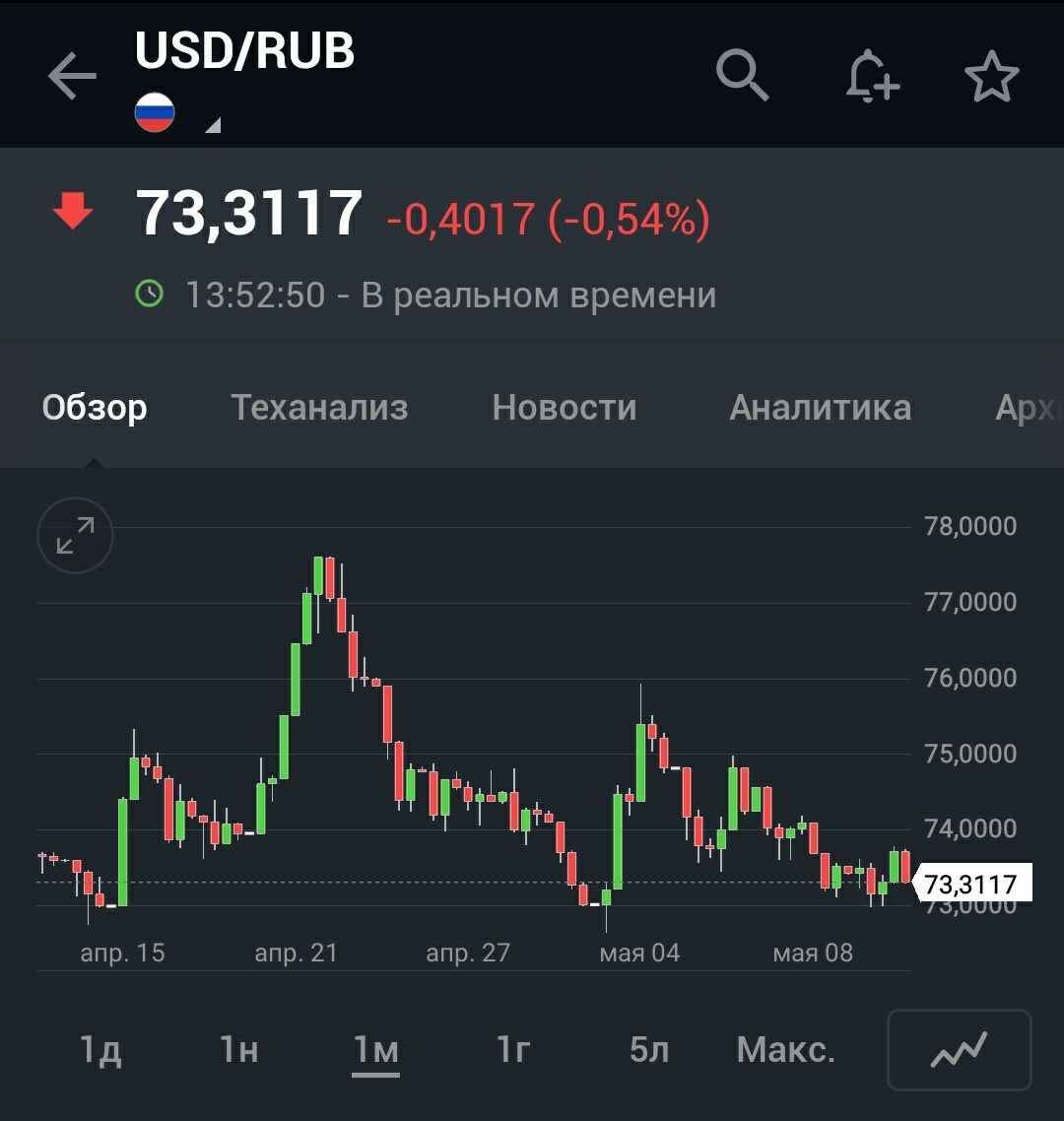Show the Макс. chart range
Viewport: 1064px width, 1121px height.
[x=785, y=1050]
